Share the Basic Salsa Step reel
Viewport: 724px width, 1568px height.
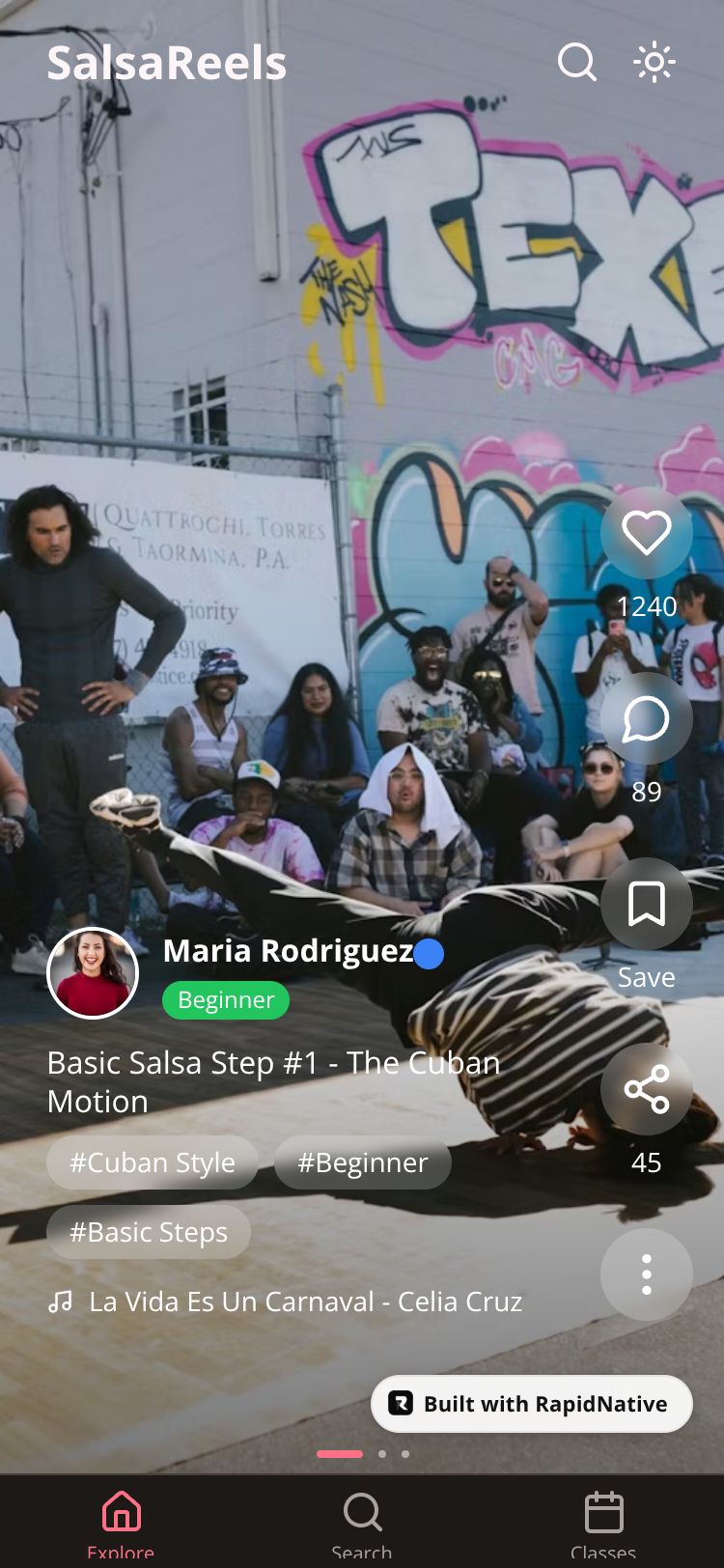click(x=646, y=1089)
